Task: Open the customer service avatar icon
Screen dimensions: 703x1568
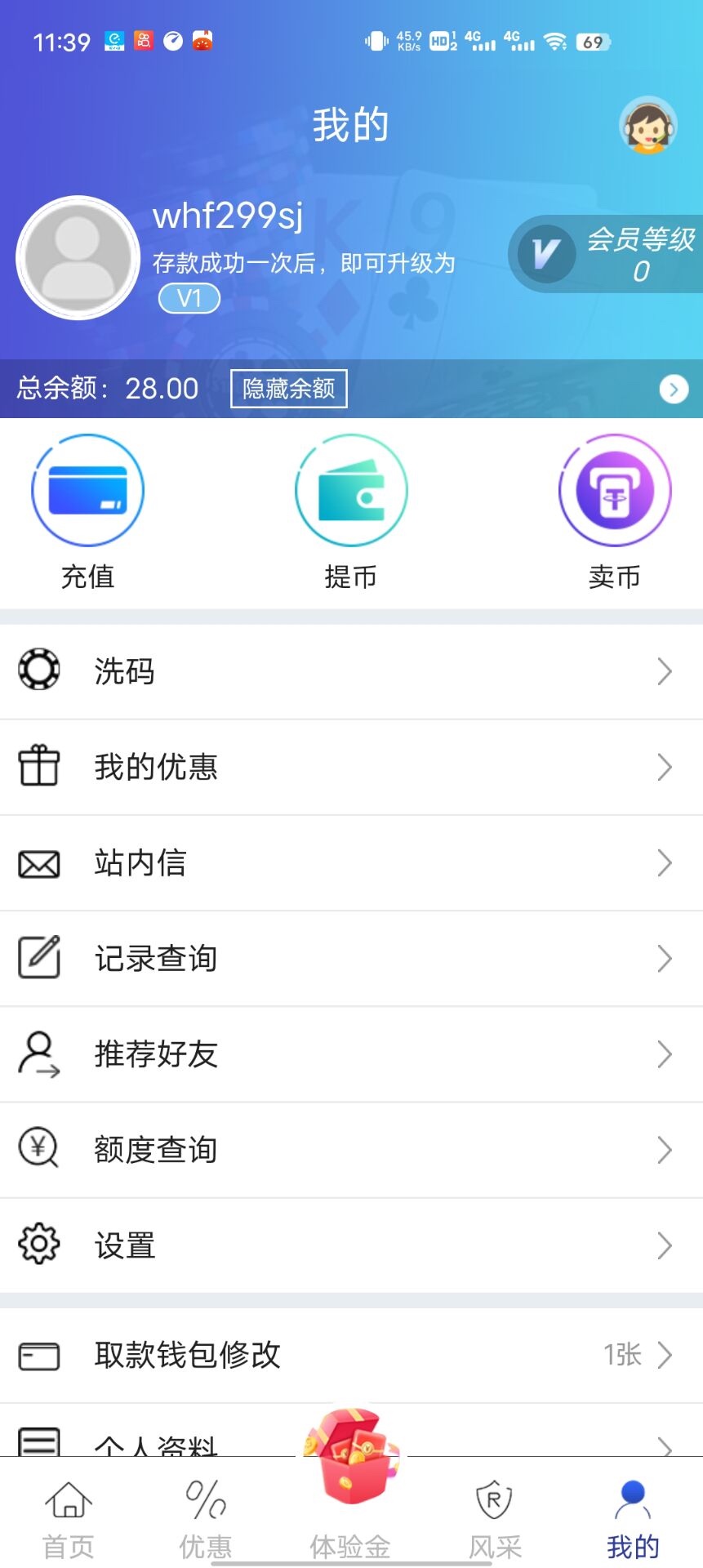Action: point(648,127)
